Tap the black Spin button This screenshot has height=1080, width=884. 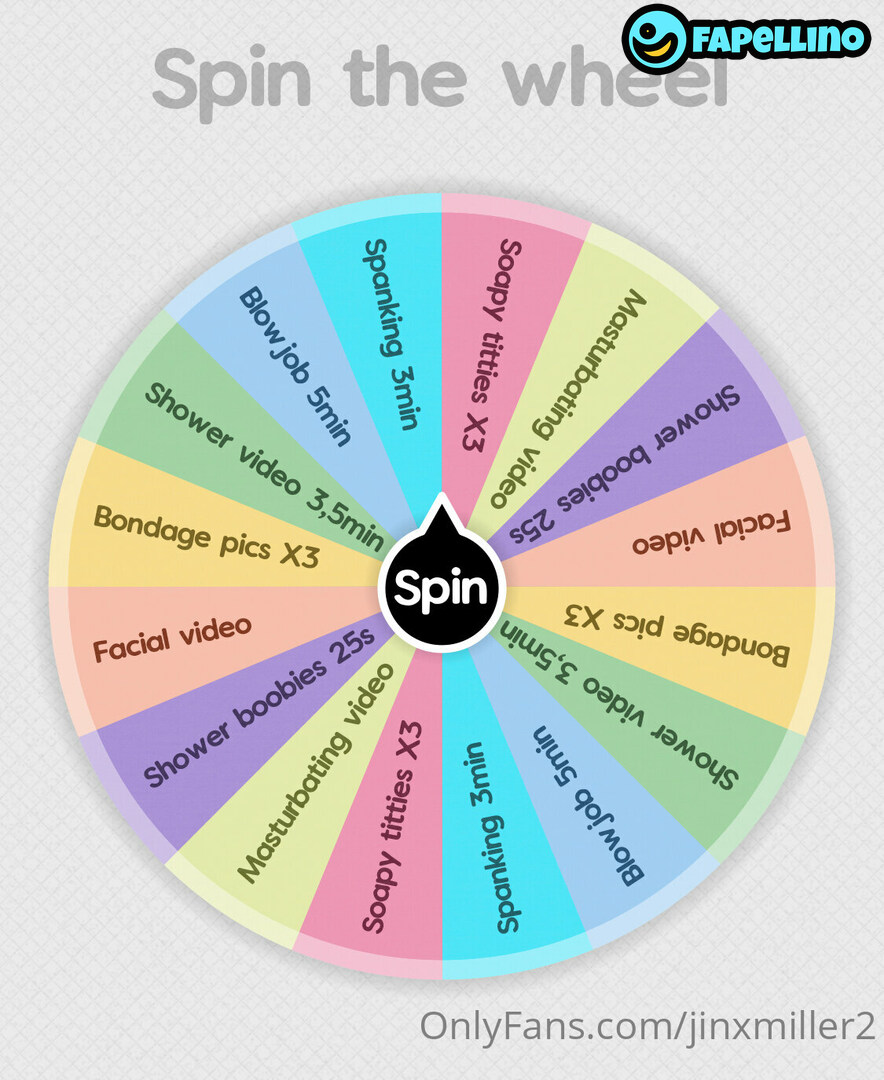coord(442,587)
